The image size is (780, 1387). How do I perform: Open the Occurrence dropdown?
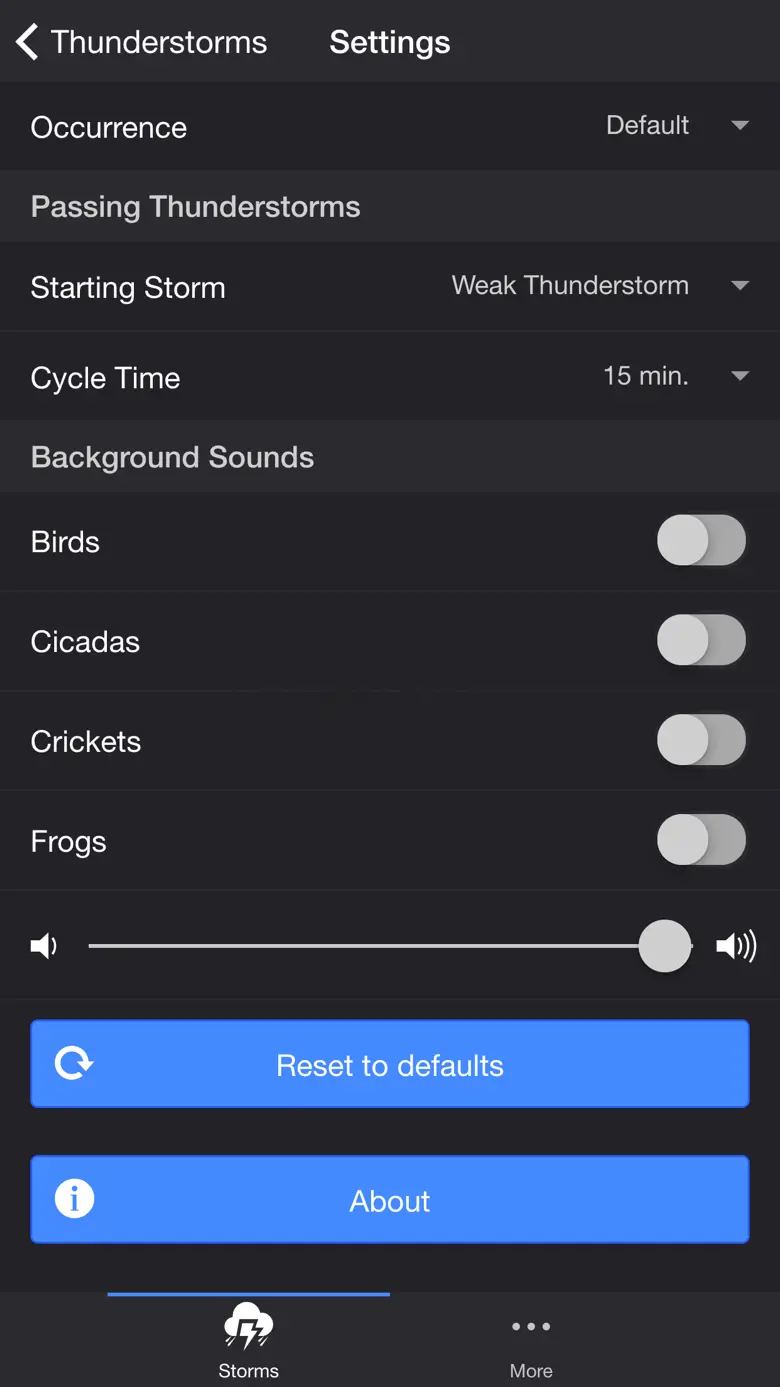pos(677,126)
